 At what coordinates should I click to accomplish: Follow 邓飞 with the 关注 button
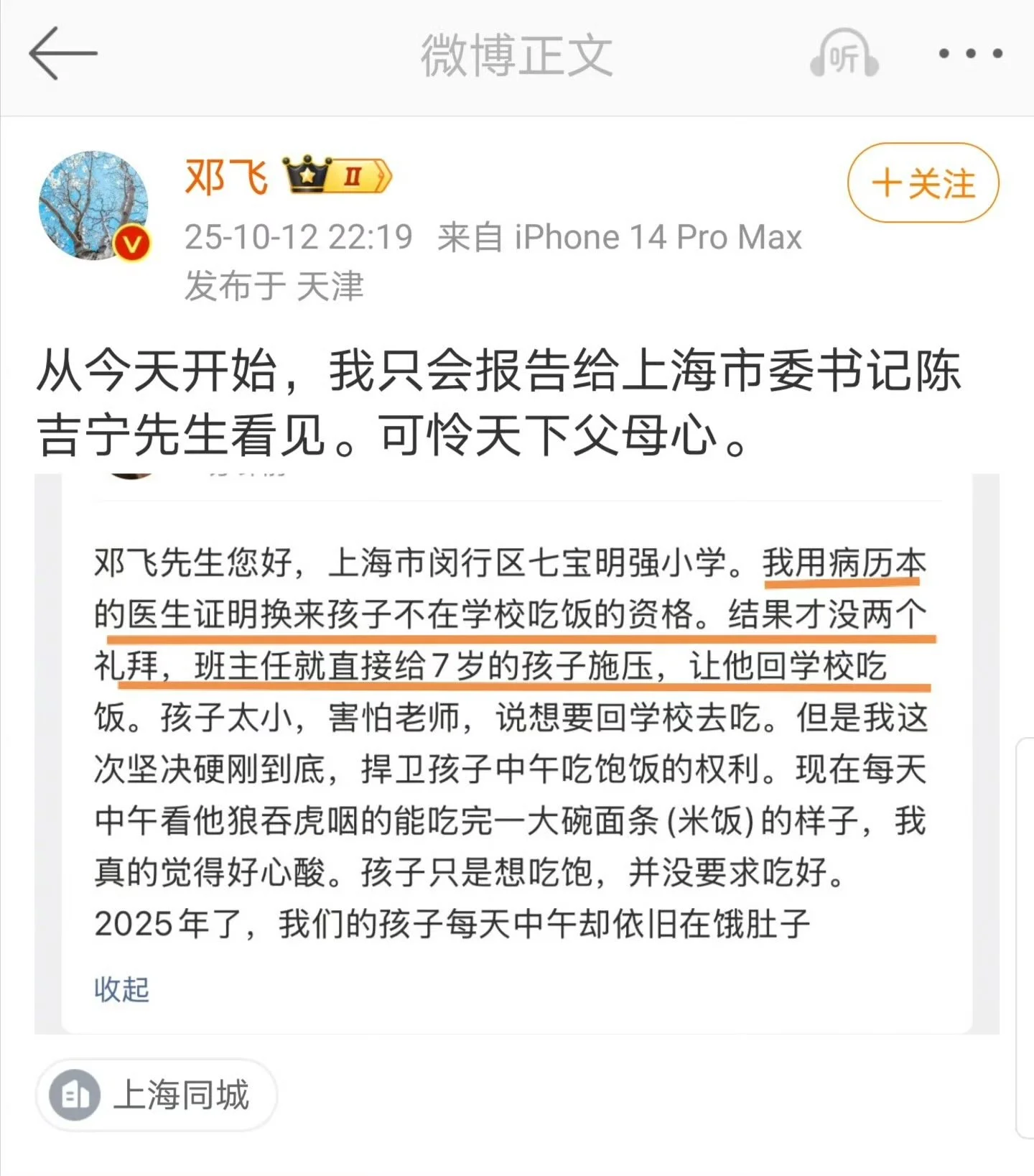pyautogui.click(x=923, y=183)
